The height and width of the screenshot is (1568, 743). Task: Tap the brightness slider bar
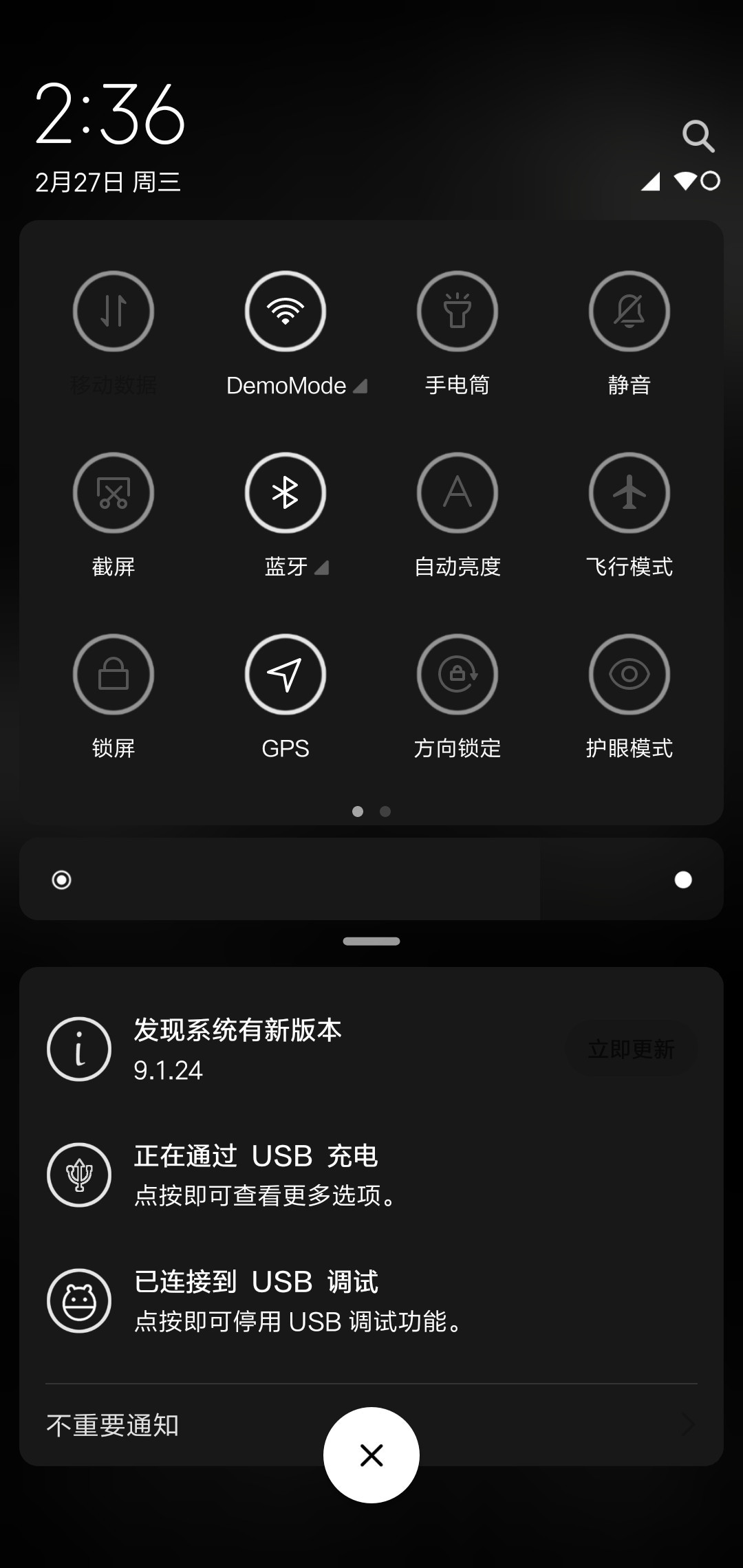[371, 880]
